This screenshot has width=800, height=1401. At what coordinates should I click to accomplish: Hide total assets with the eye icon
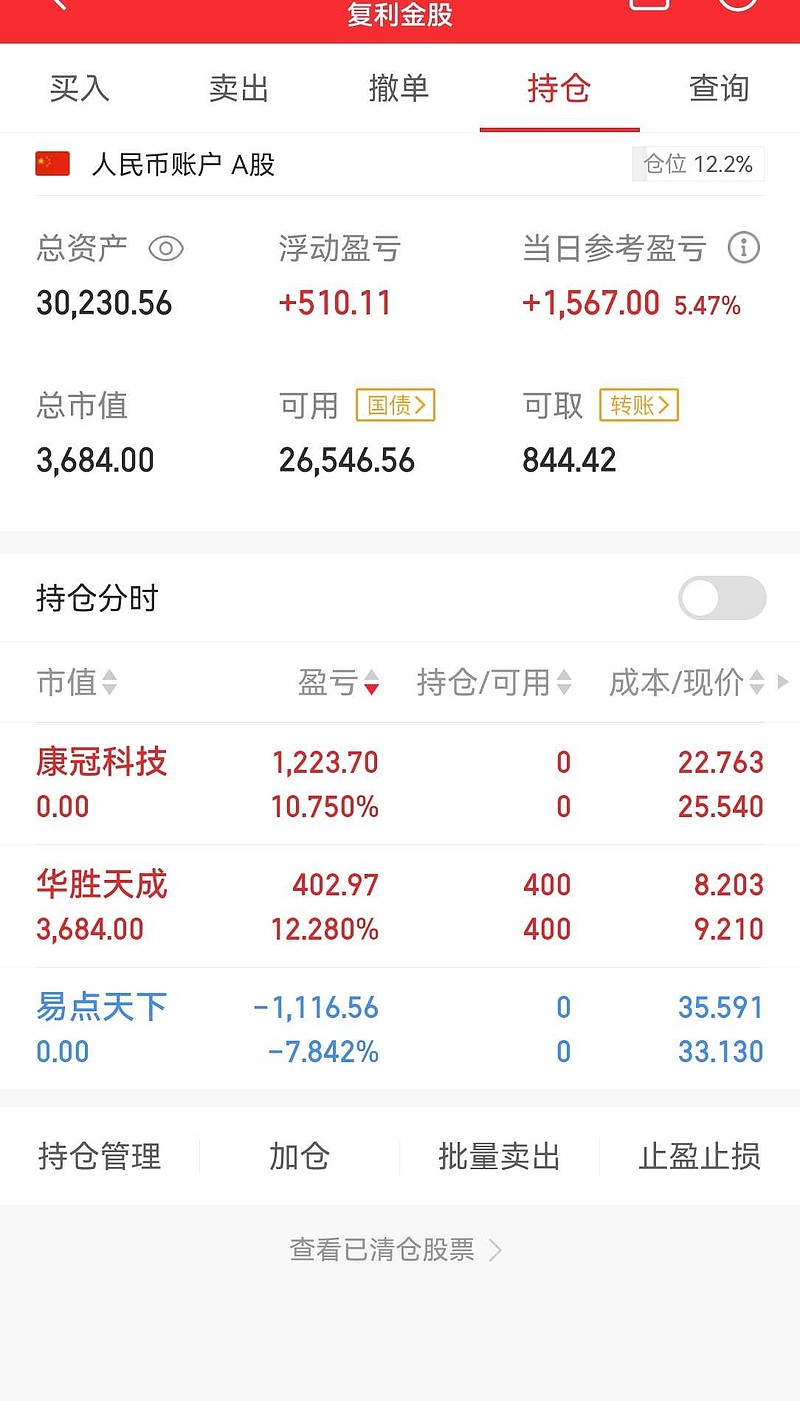click(x=166, y=248)
